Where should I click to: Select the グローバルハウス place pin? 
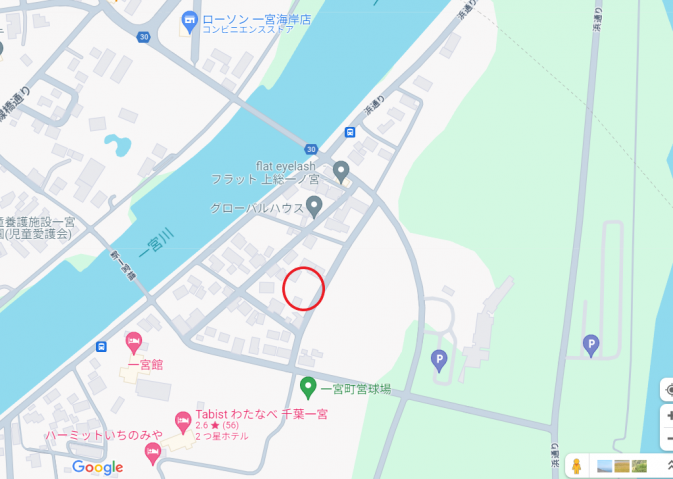[x=314, y=207]
